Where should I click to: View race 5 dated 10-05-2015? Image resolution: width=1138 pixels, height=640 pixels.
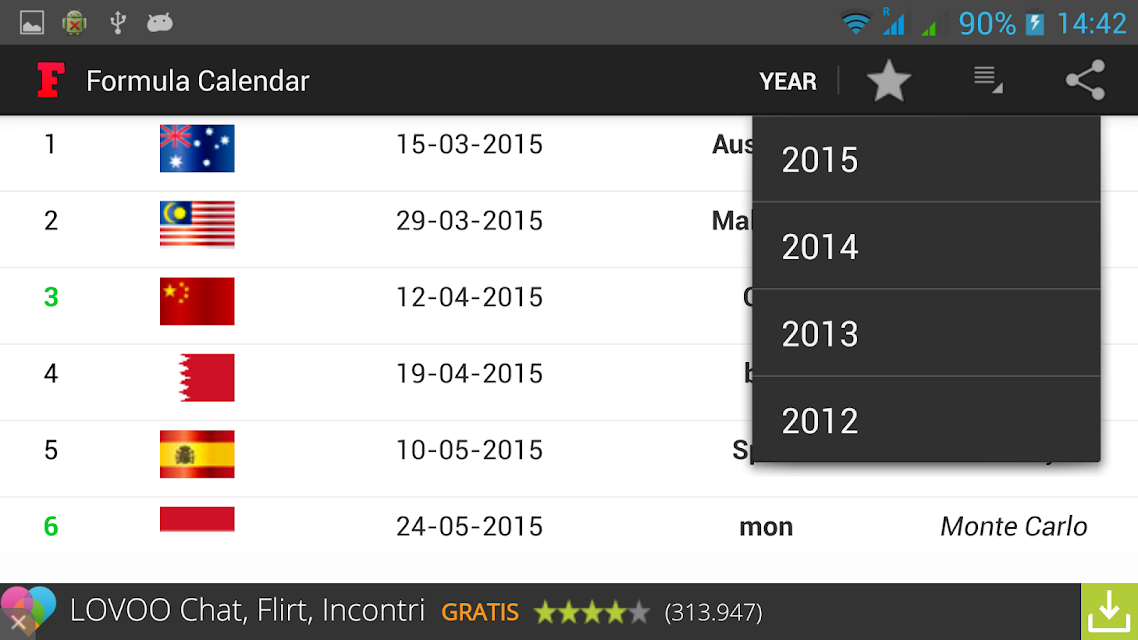tap(400, 451)
